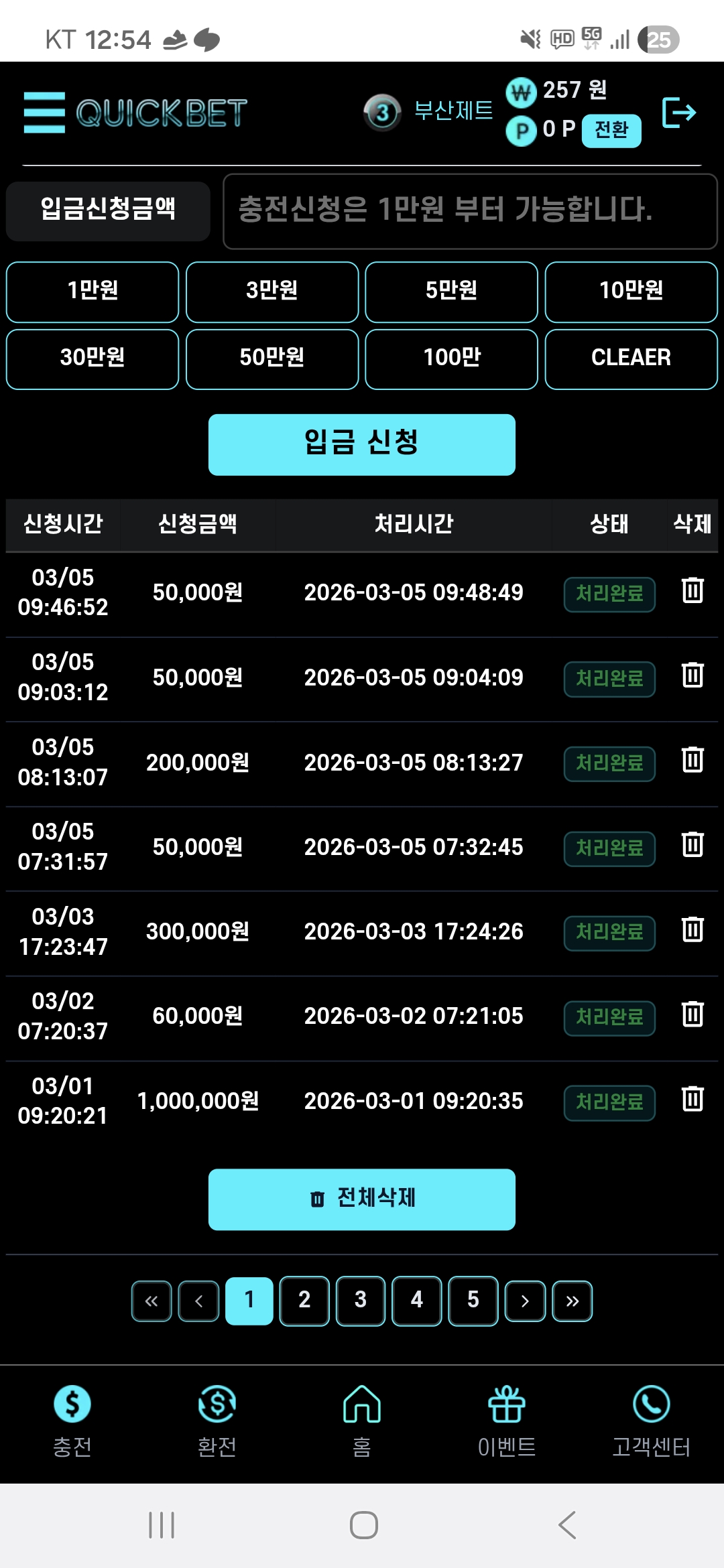The image size is (724, 1568).
Task: Open page 3 of deposit history
Action: 360,1301
